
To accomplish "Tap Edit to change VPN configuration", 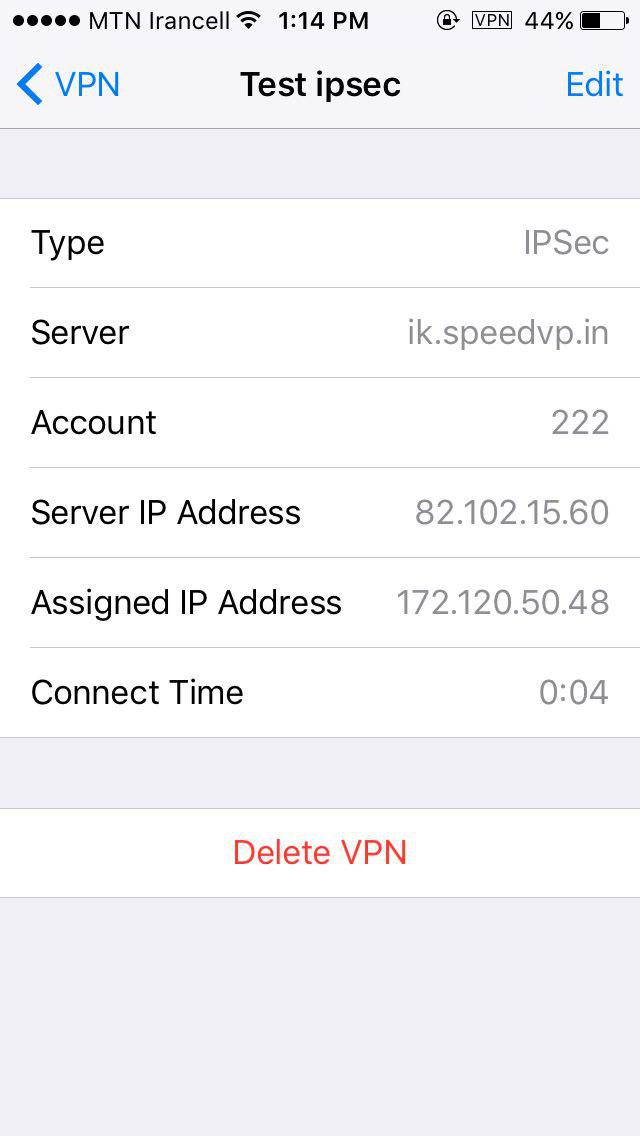I will 594,85.
